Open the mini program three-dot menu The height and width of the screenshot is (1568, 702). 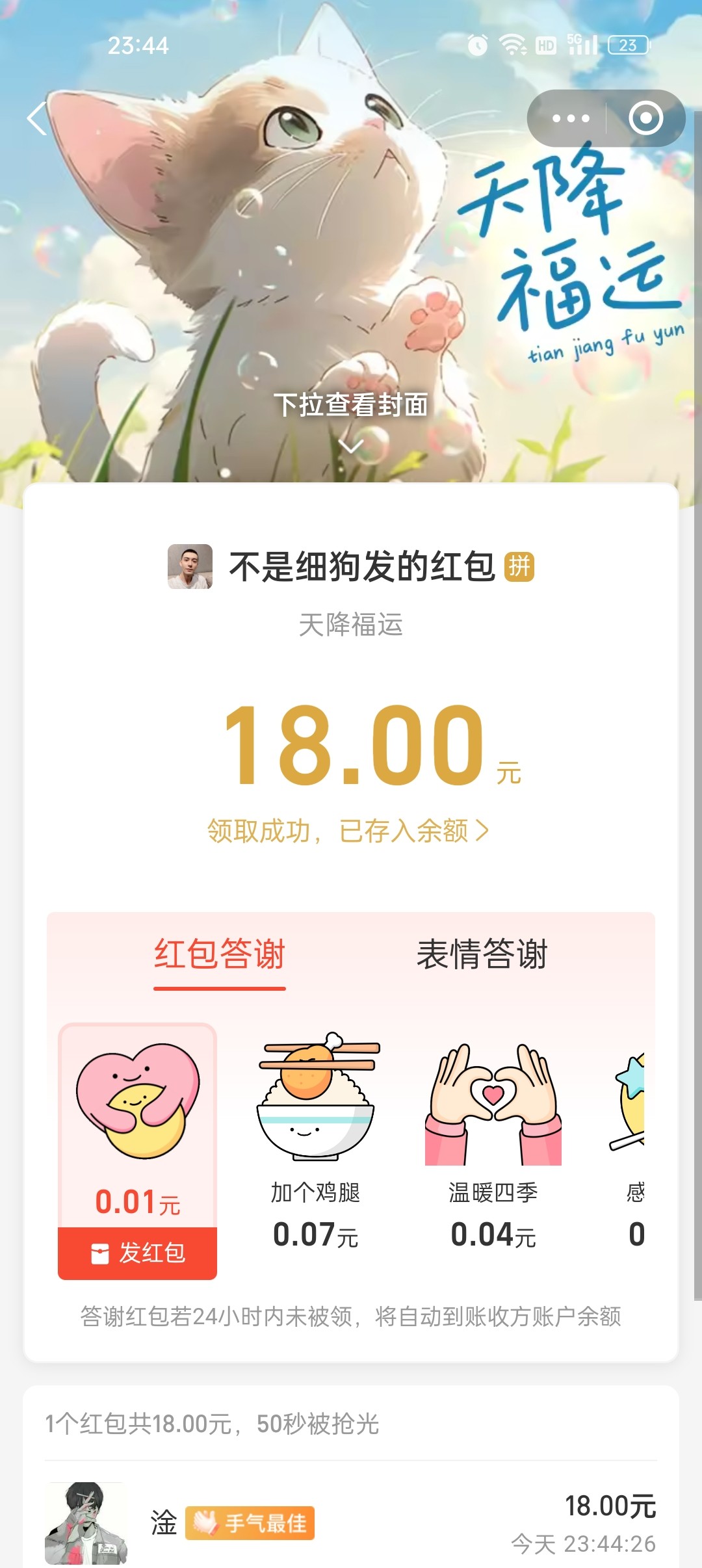pos(570,118)
